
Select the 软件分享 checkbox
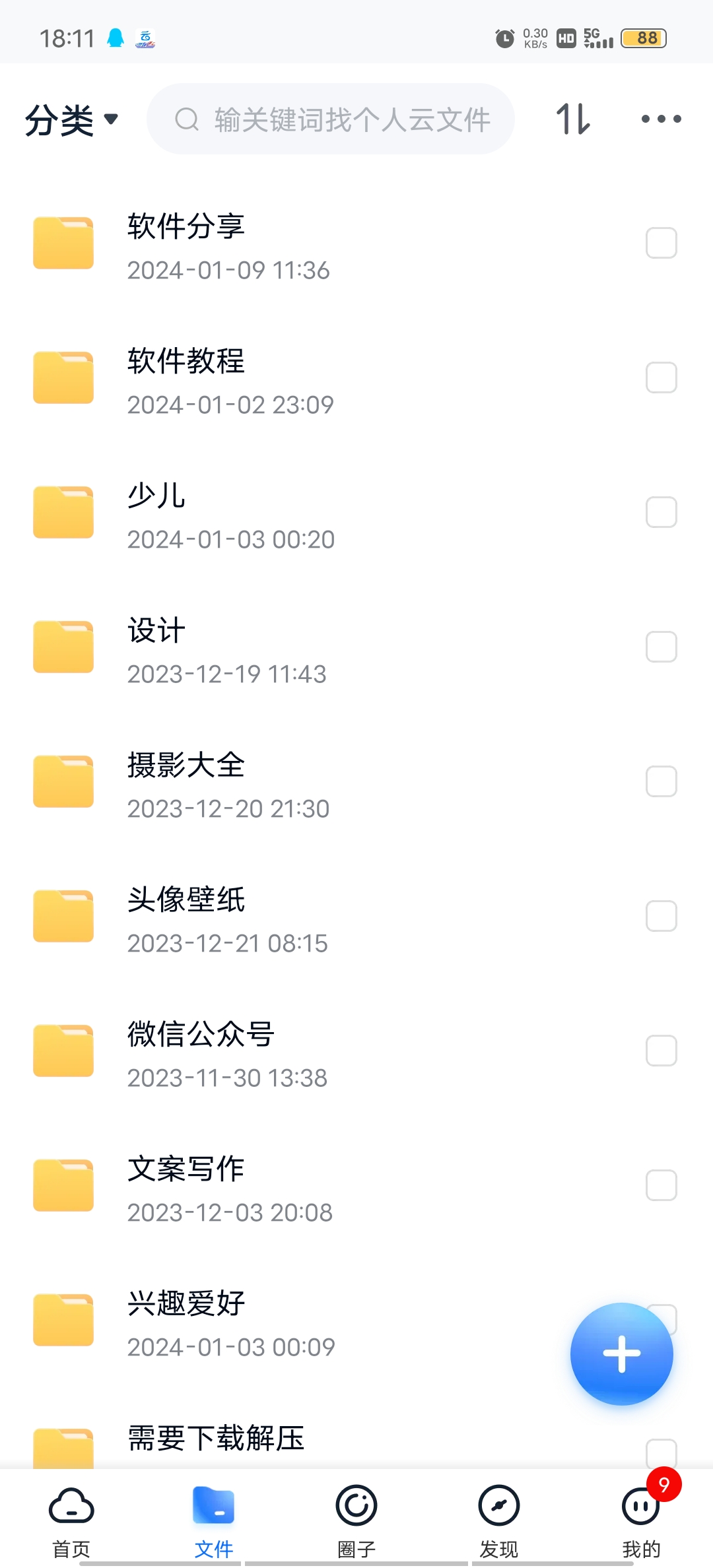point(661,244)
